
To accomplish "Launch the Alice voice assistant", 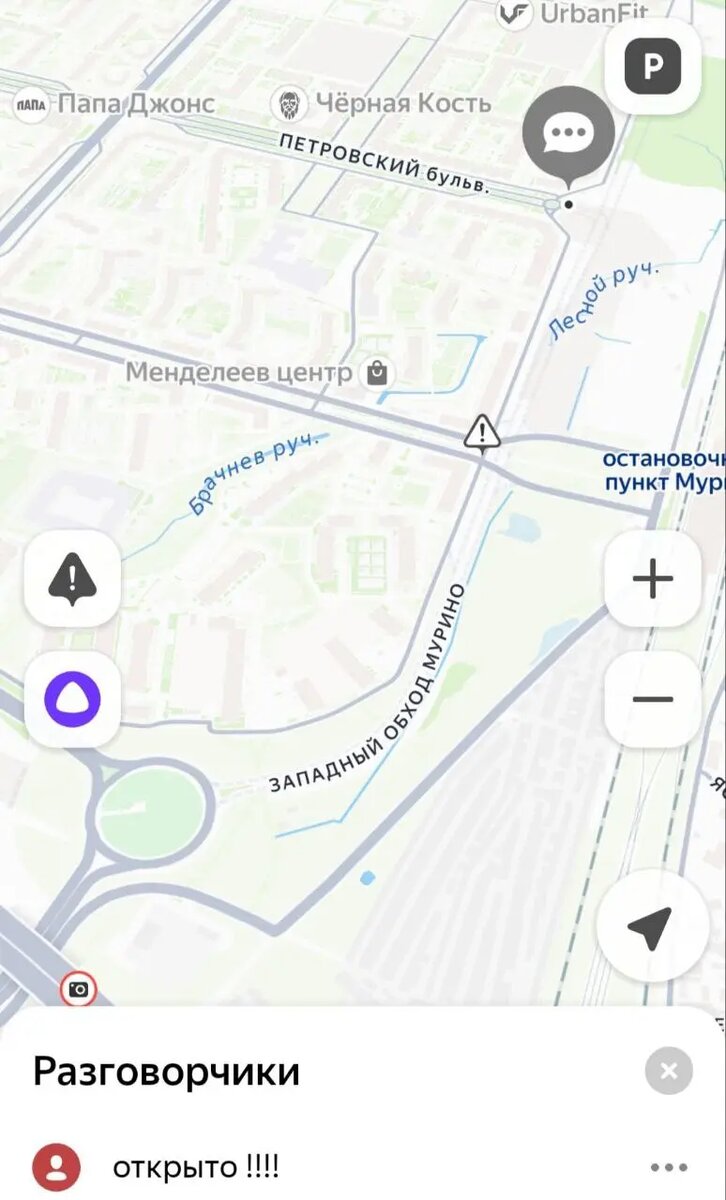I will coord(73,699).
